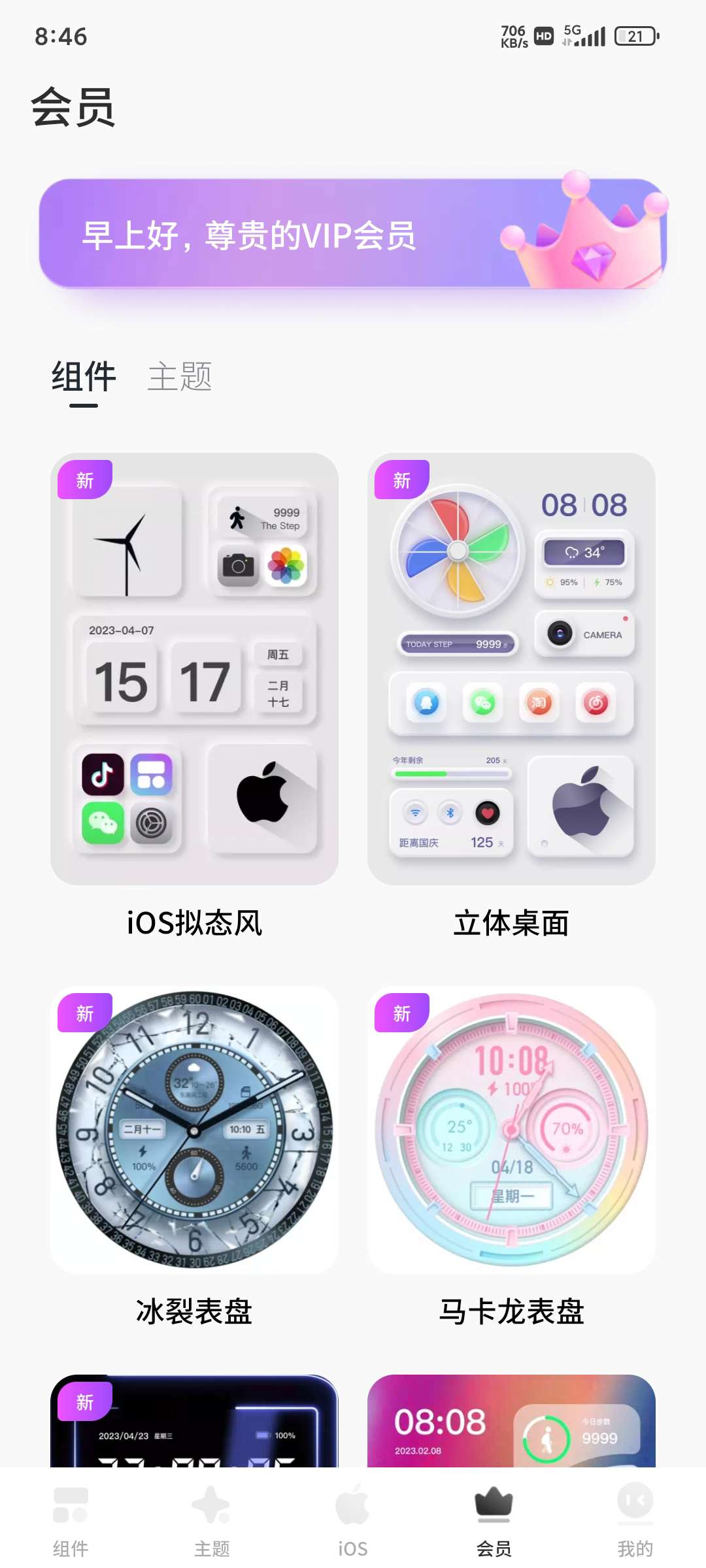
Task: Open the gradient 08:08 step widget card
Action: pos(511,1423)
